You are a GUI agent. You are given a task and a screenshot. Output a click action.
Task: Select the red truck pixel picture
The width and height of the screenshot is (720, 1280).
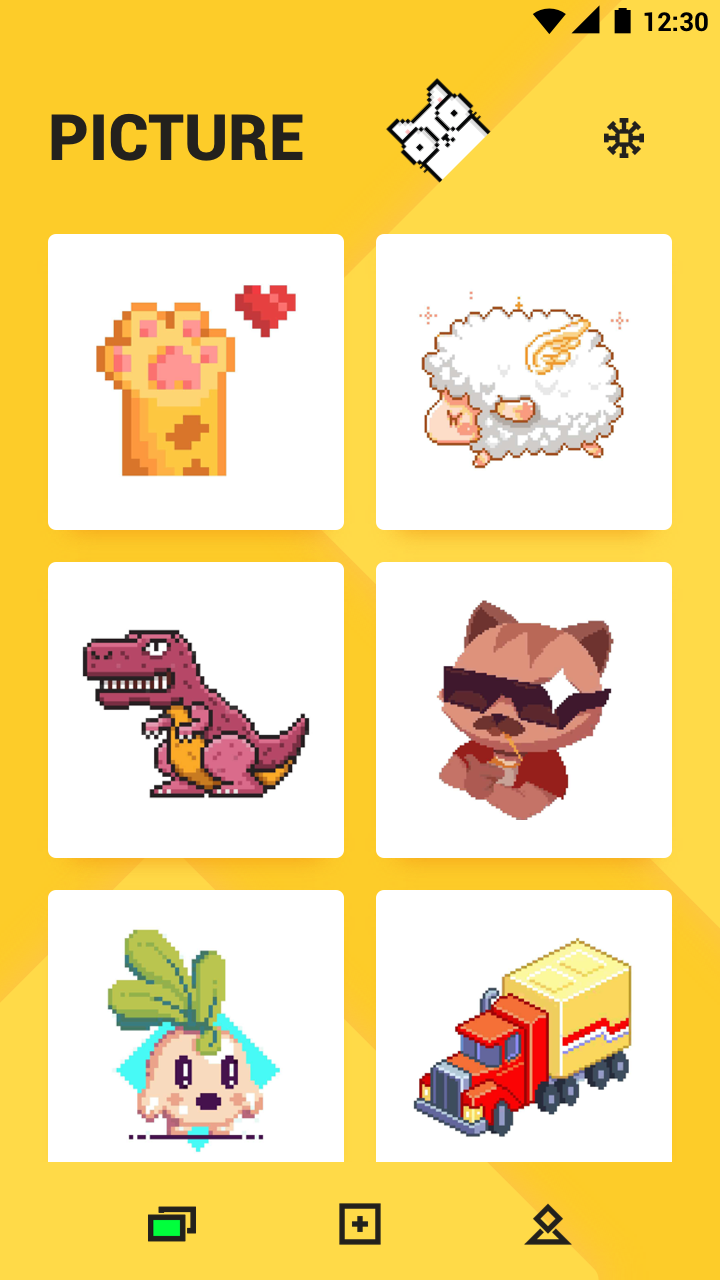point(524,1030)
